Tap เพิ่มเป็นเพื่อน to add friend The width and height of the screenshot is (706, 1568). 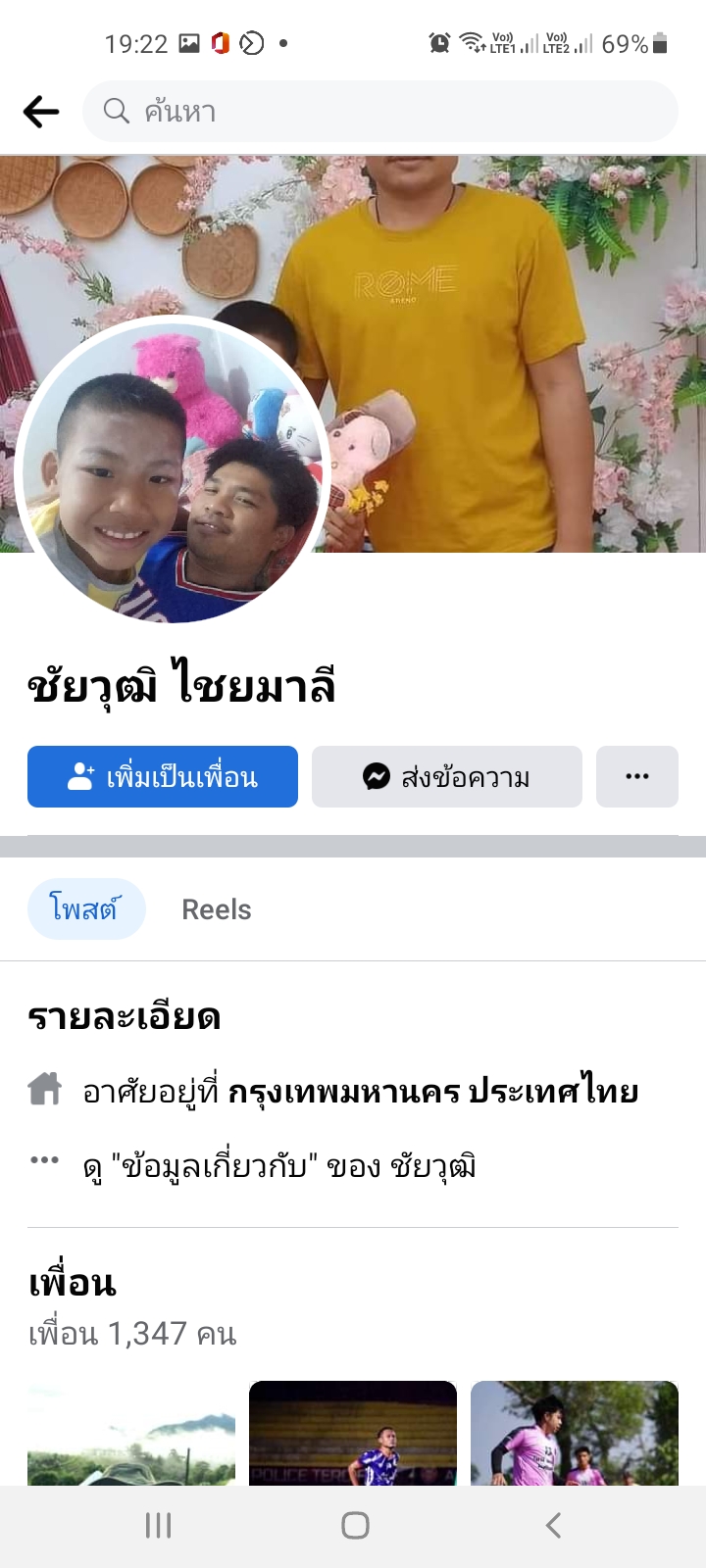pos(163,777)
